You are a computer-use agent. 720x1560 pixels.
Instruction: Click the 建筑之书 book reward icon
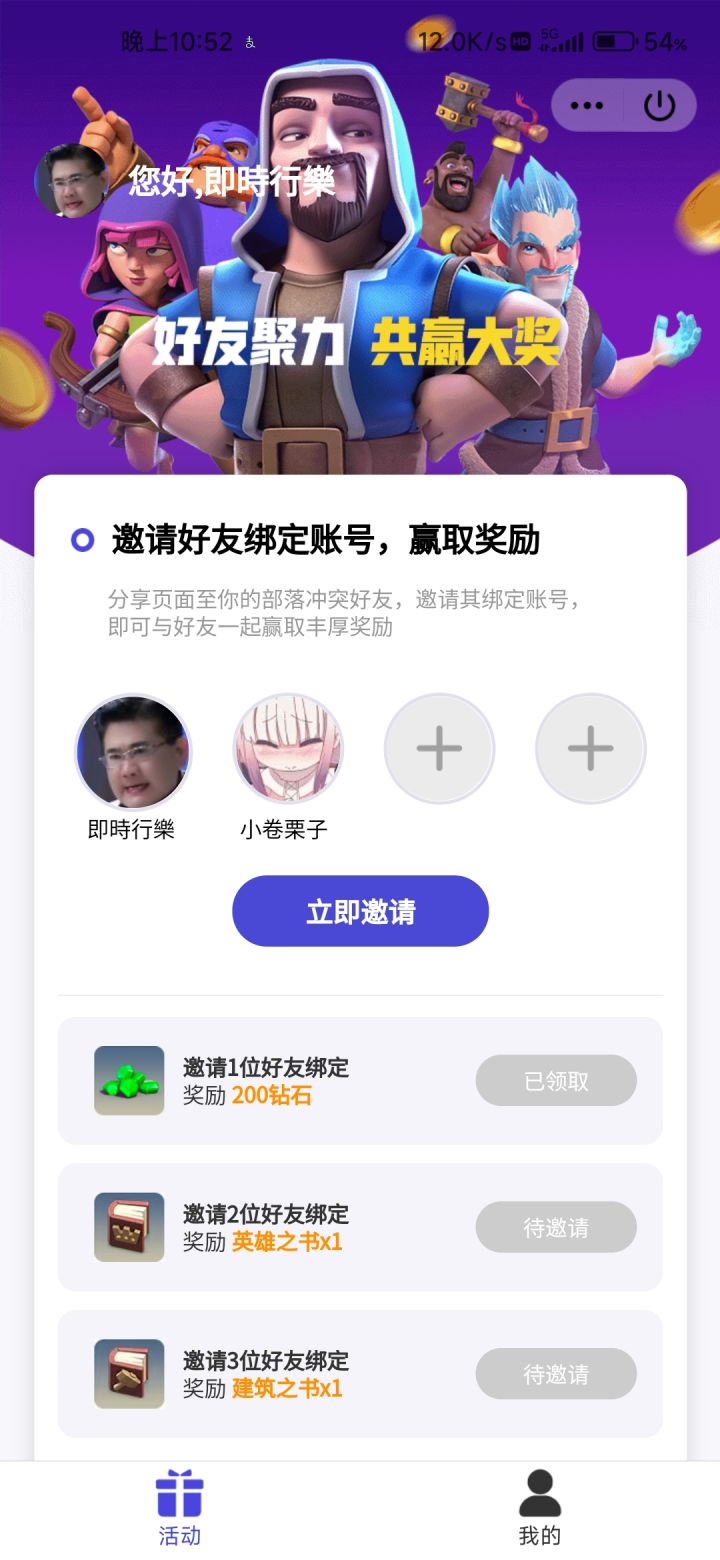click(128, 1374)
